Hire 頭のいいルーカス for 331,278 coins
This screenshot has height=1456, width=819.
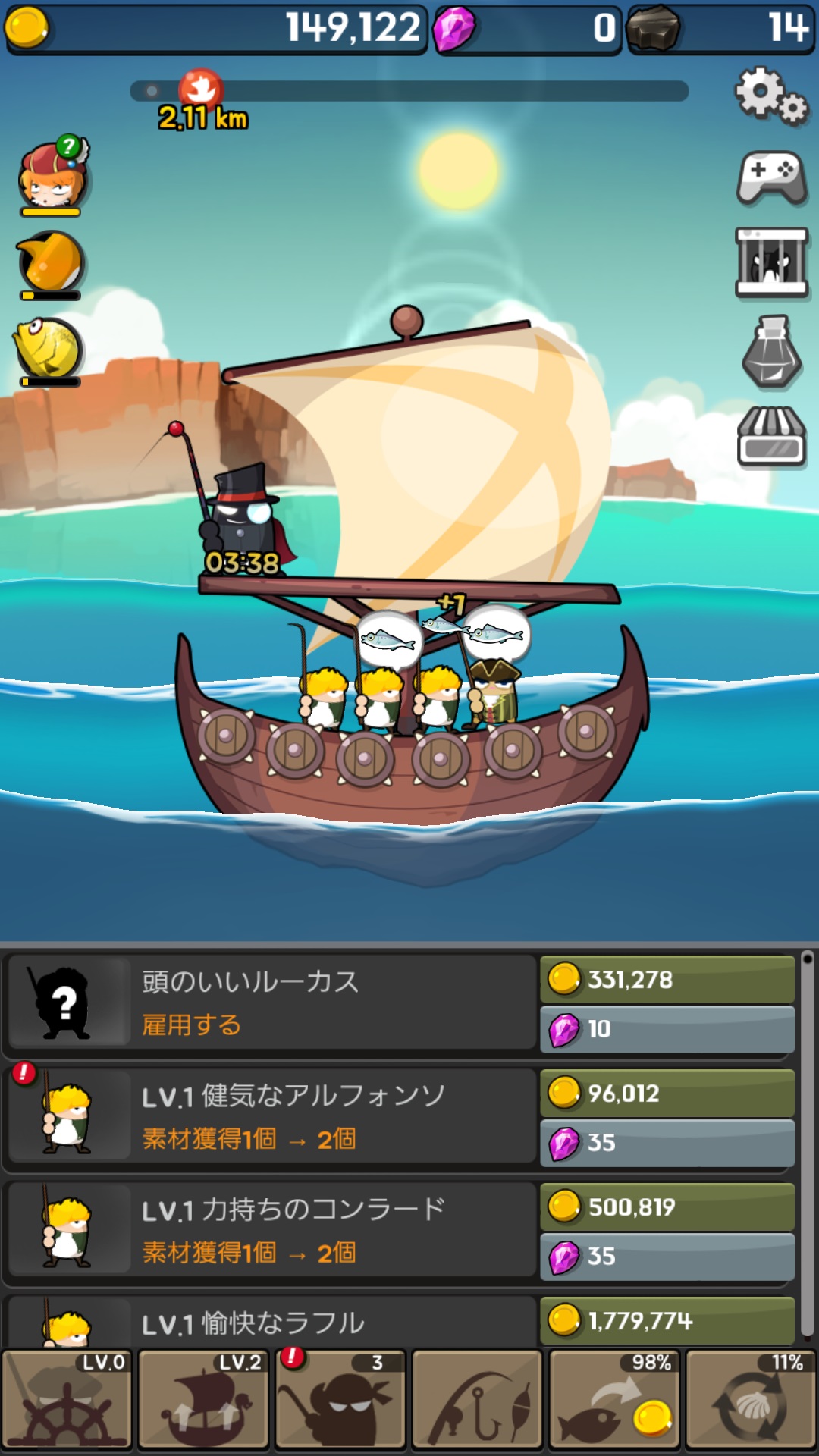pos(667,980)
